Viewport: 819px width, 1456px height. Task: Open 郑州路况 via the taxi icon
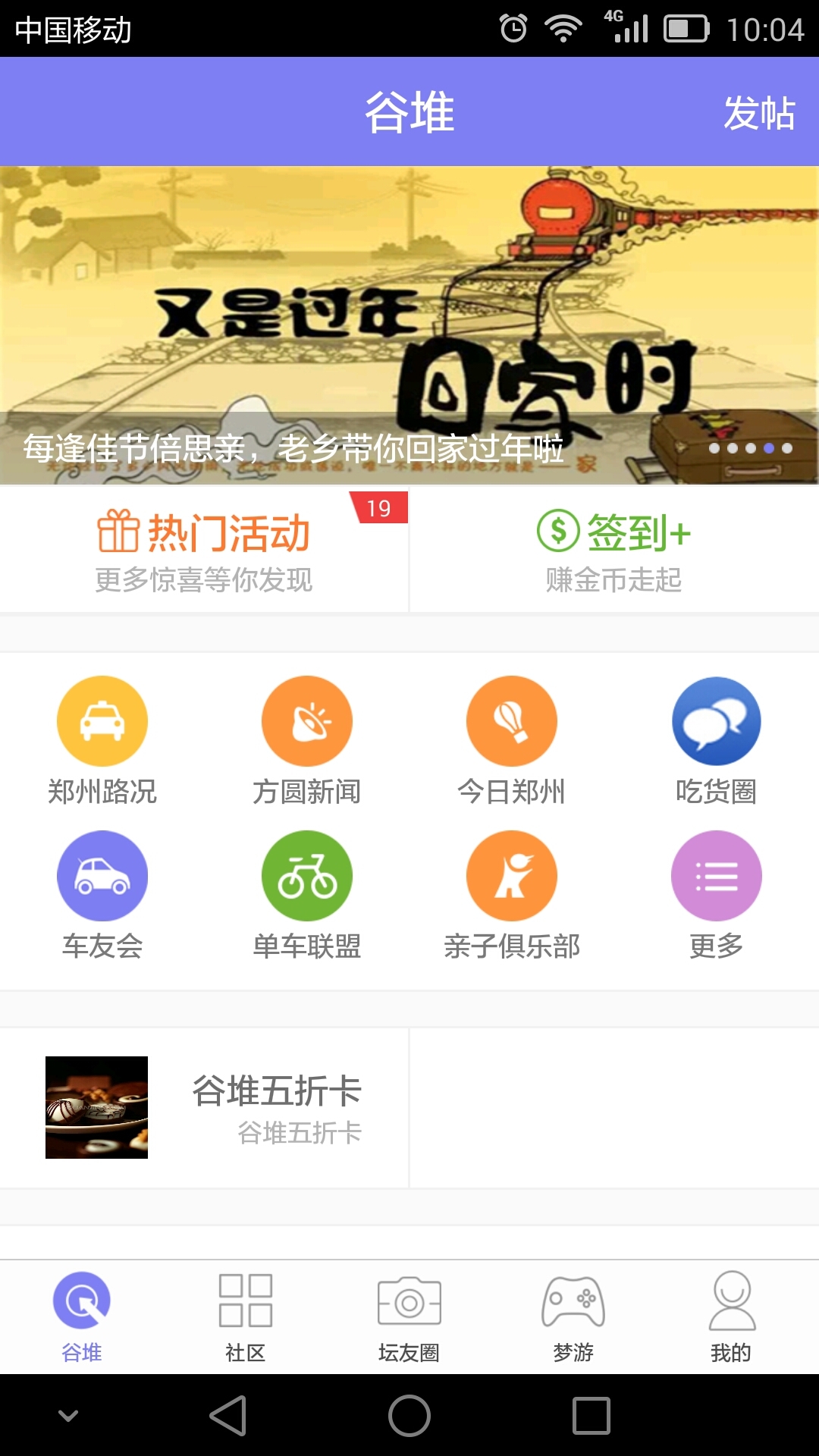[102, 720]
